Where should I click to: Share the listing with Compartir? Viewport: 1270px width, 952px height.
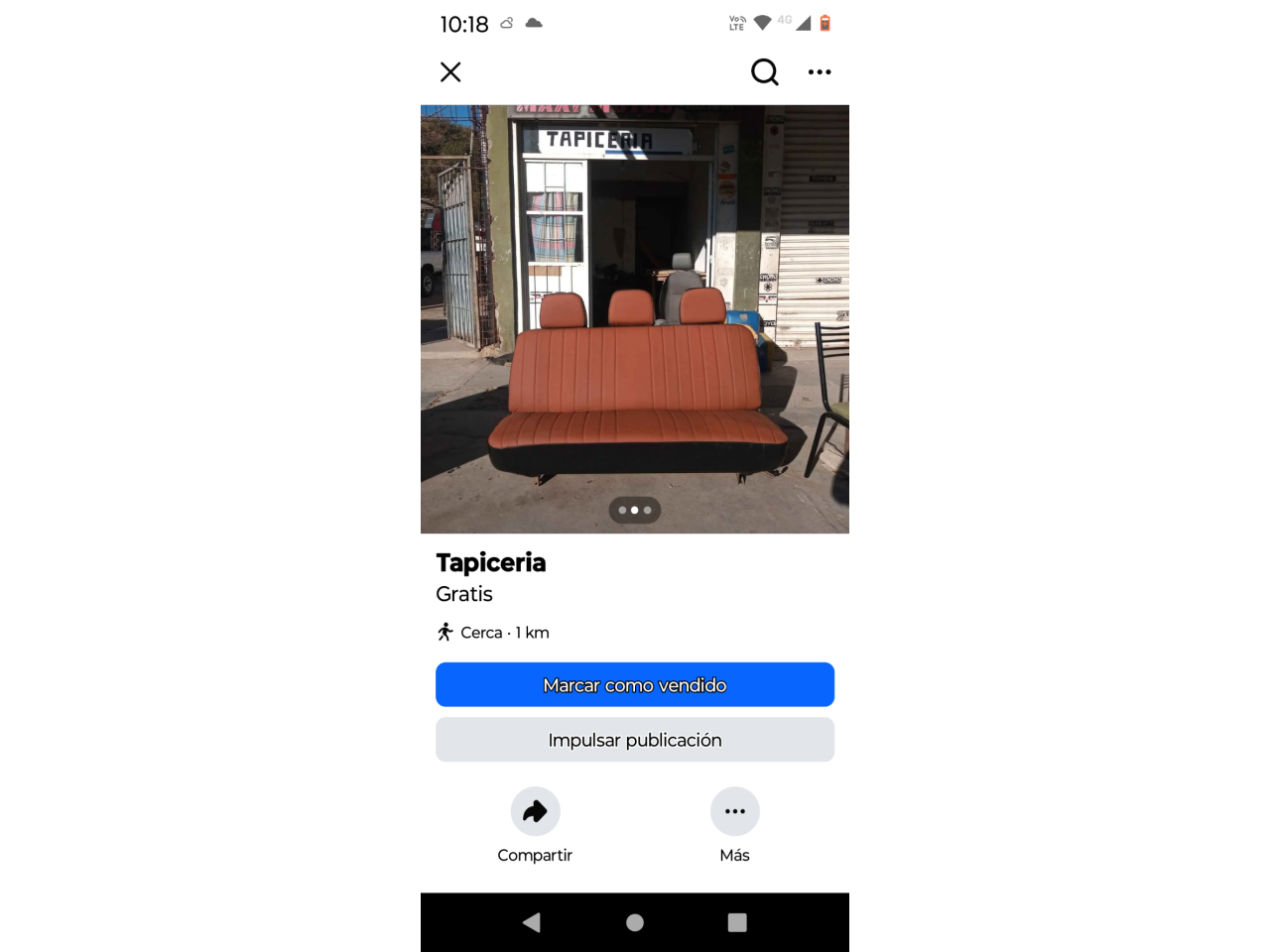point(535,811)
